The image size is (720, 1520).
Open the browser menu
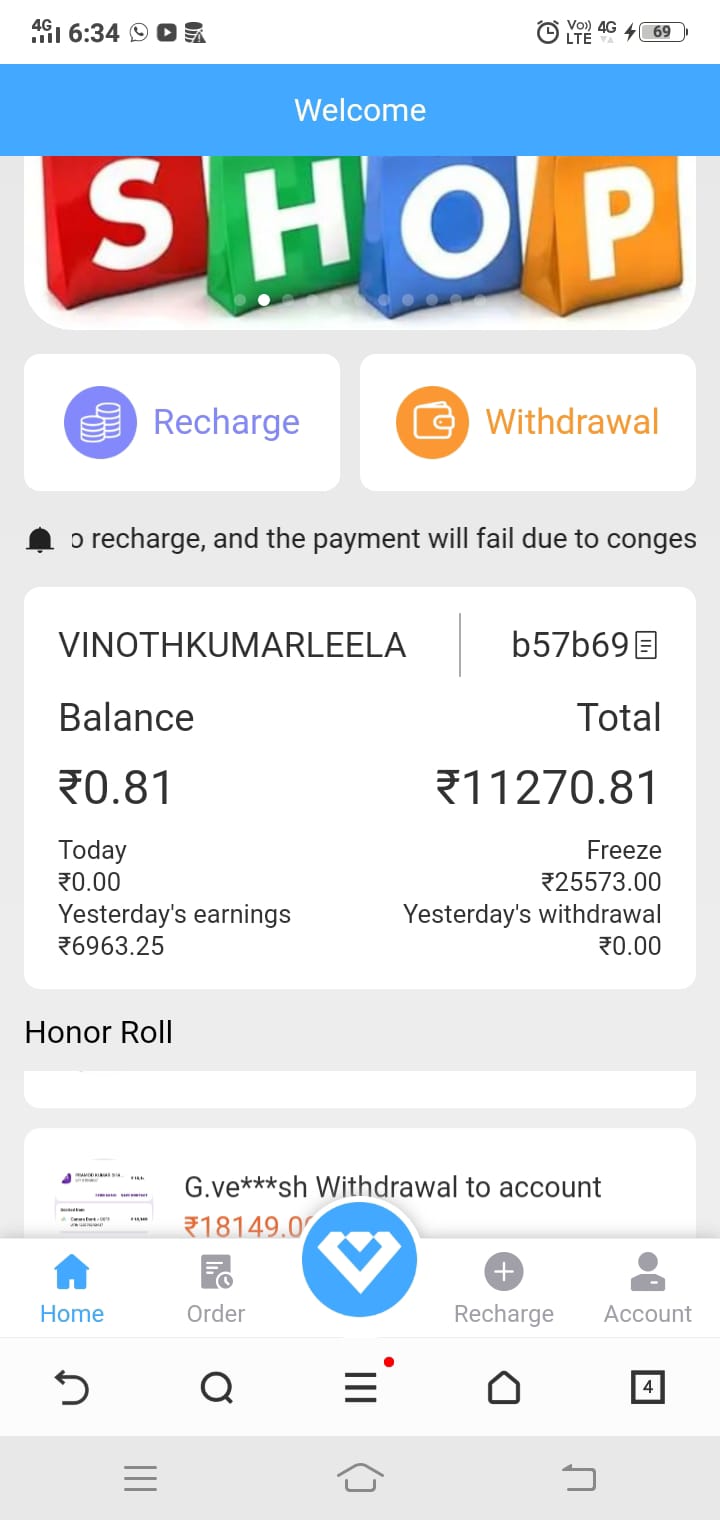(x=362, y=1385)
